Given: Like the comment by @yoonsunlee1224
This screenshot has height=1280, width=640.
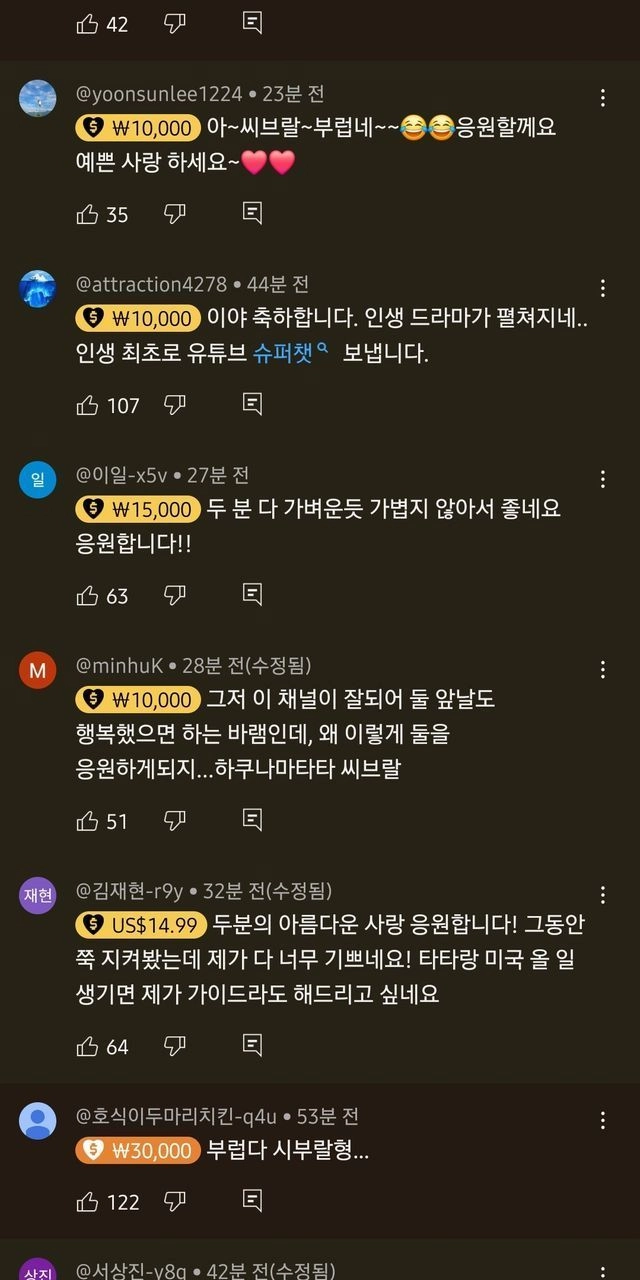Looking at the screenshot, I should (88, 213).
